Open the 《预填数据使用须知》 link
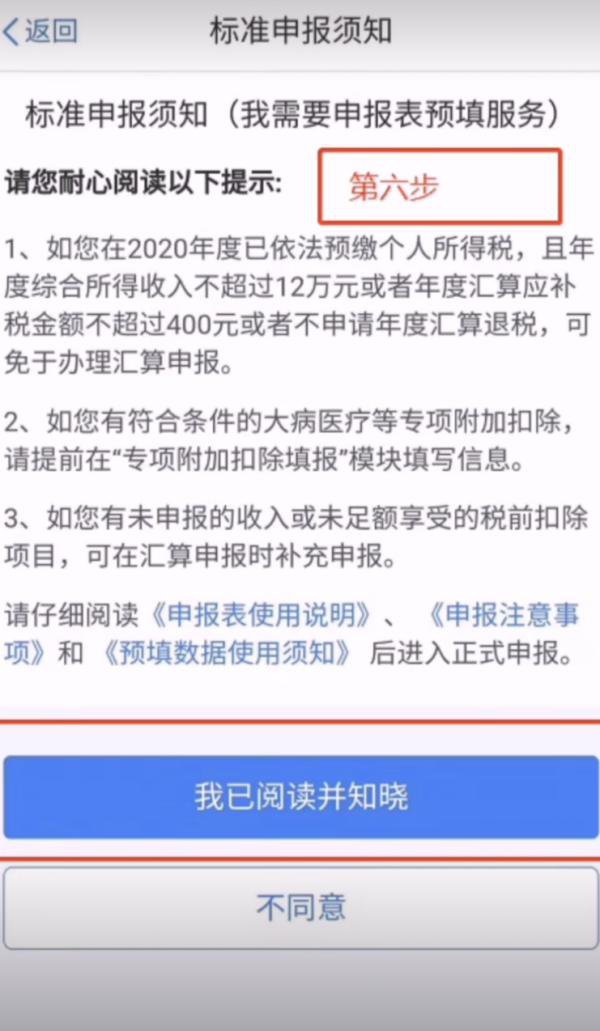Screen dimensions: 600x1031 click(x=229, y=654)
